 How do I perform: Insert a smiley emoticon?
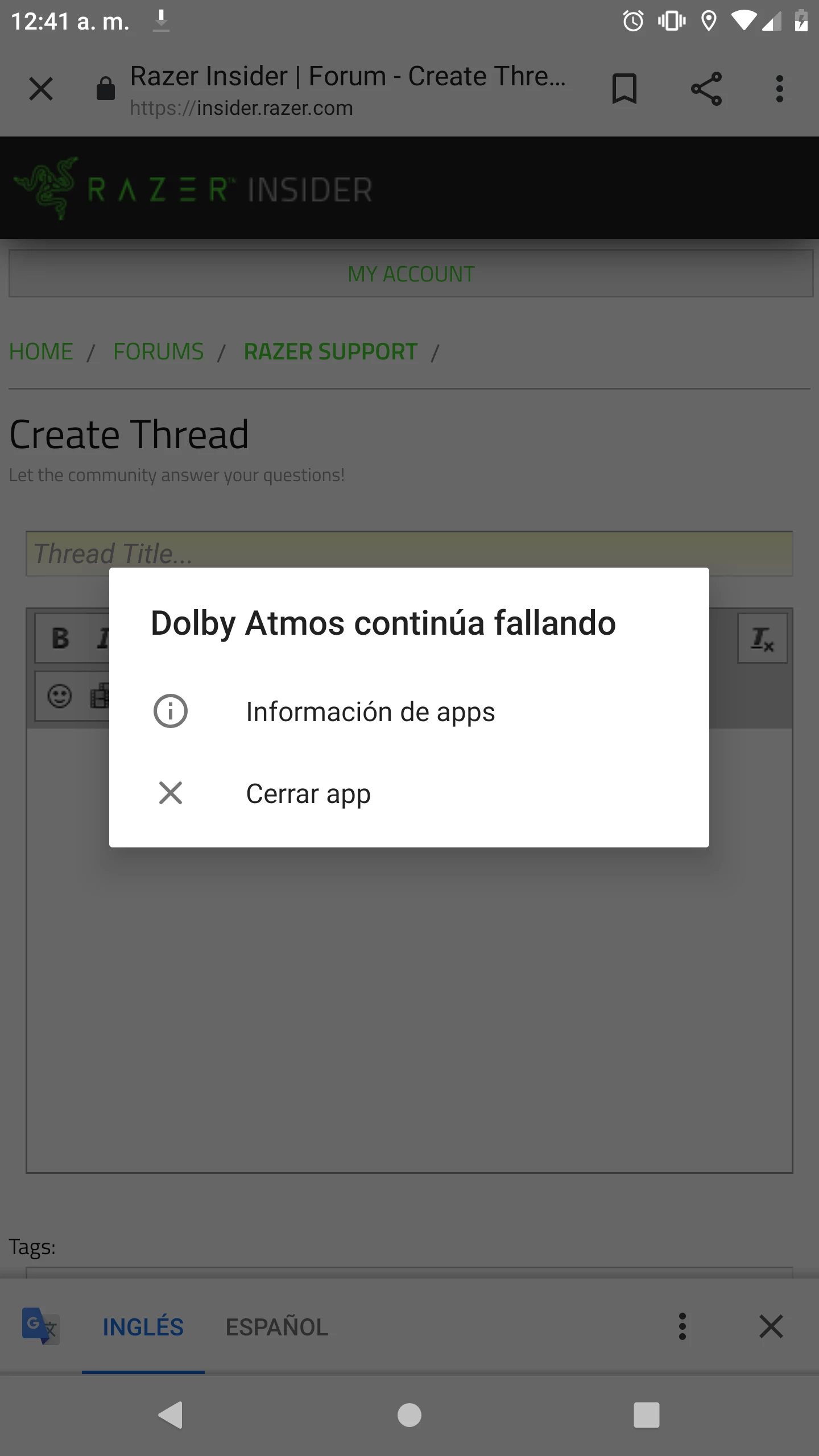(60, 696)
